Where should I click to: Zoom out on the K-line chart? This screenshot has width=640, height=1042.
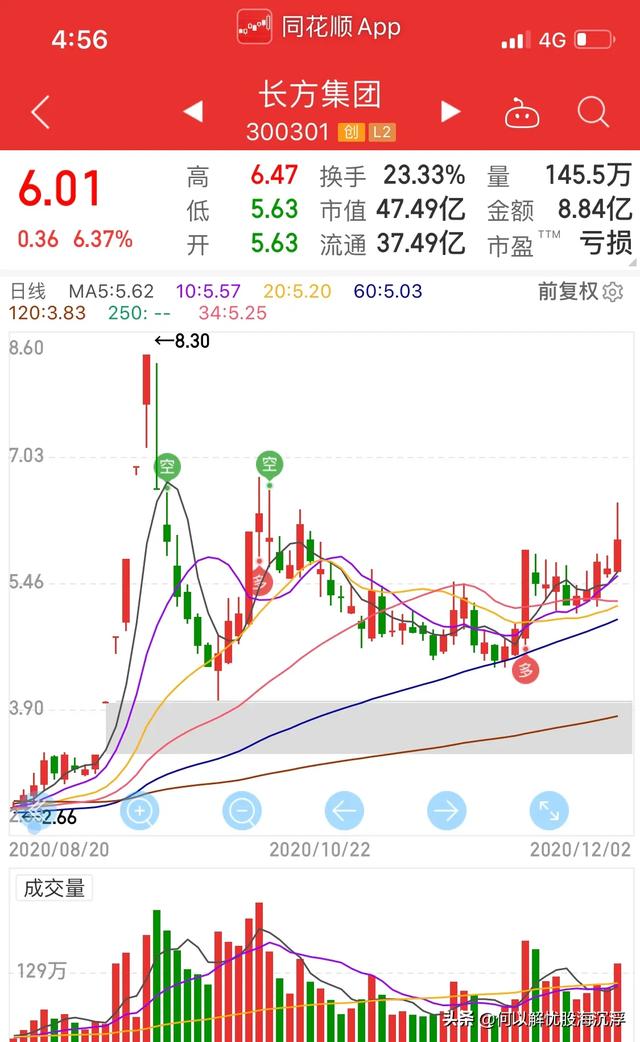(242, 811)
